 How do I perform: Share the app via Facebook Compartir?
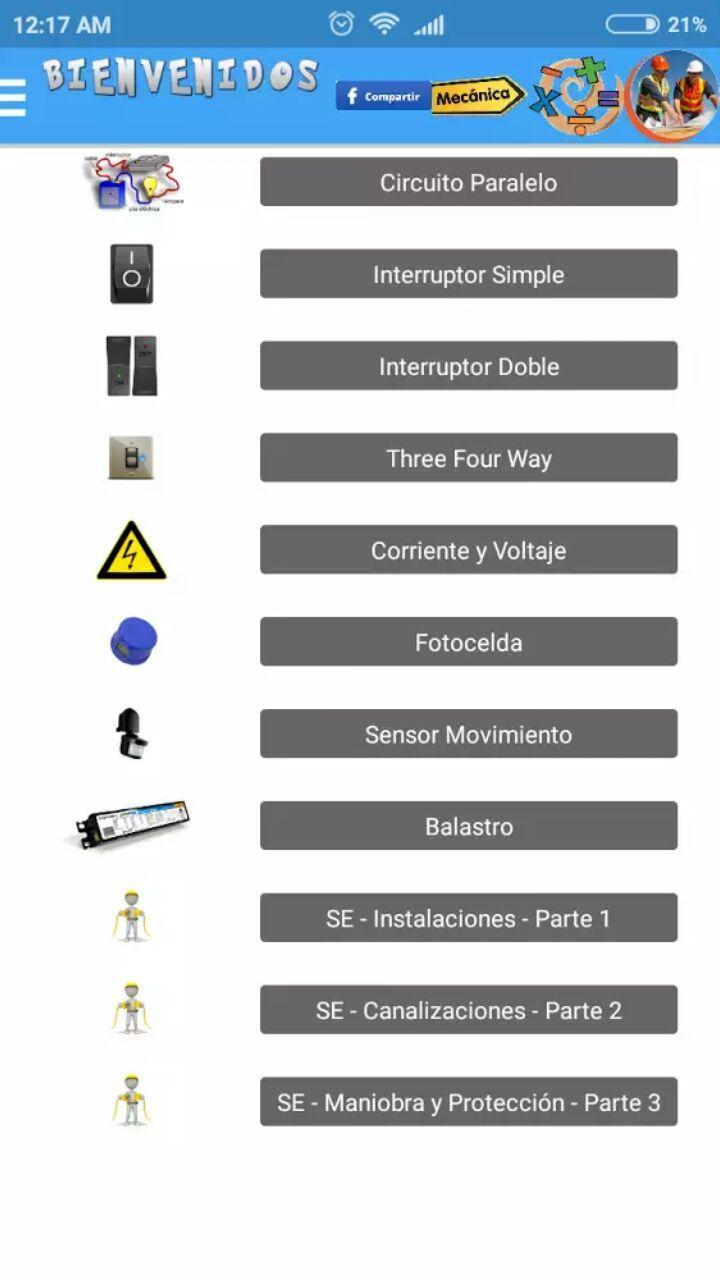[x=383, y=96]
